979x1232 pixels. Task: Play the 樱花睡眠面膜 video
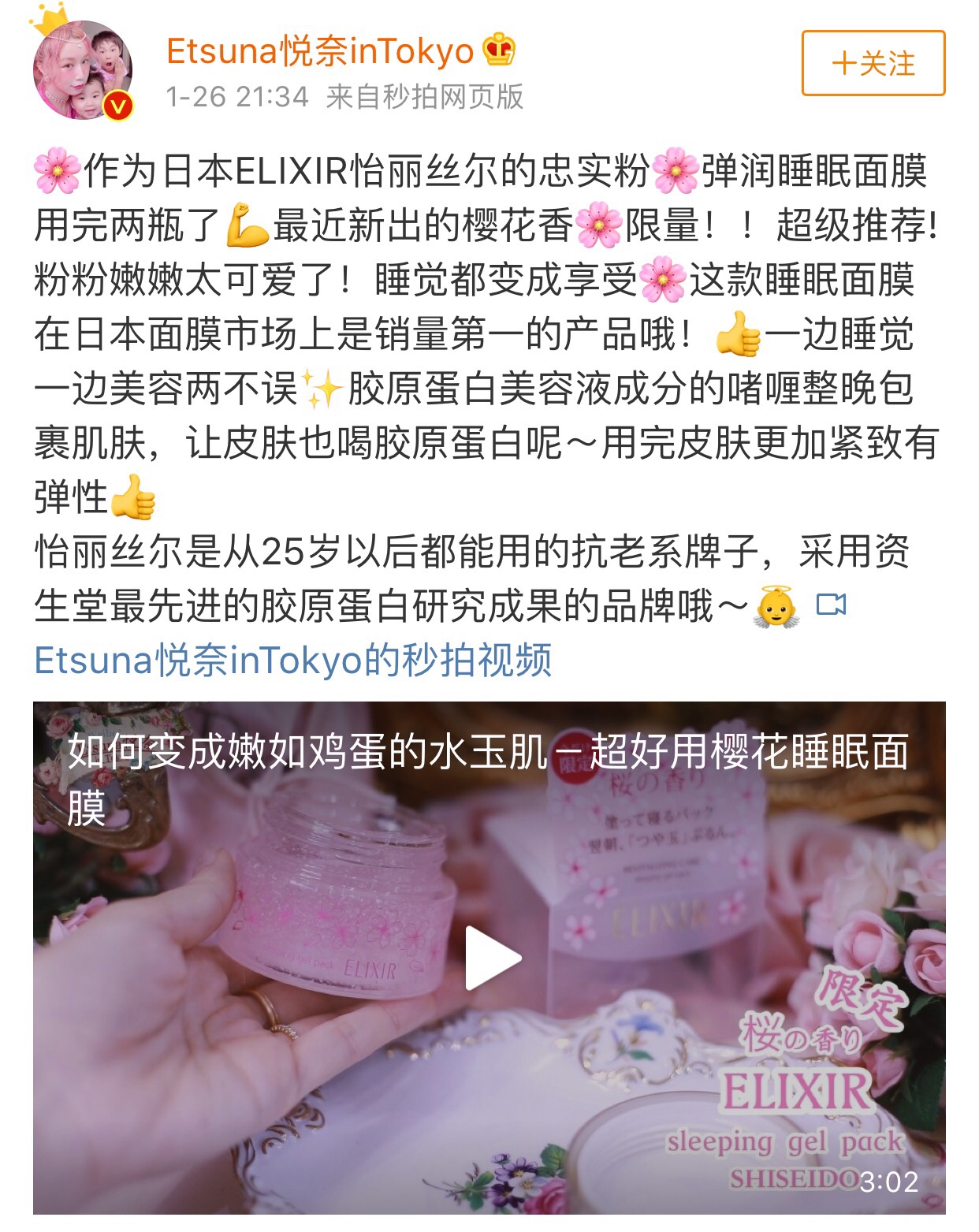pos(492,958)
